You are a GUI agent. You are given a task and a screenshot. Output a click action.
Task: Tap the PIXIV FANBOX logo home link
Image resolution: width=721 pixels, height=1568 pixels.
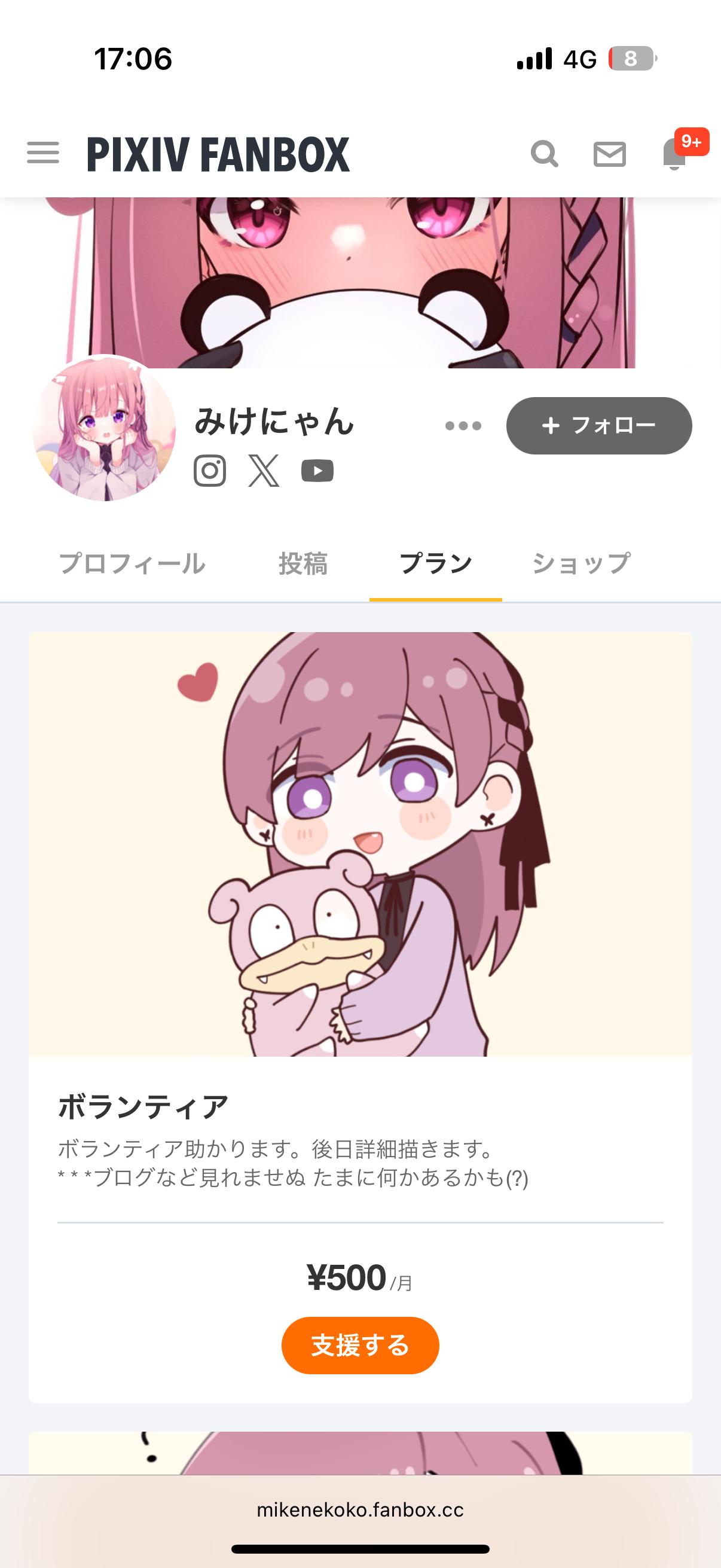pyautogui.click(x=218, y=154)
